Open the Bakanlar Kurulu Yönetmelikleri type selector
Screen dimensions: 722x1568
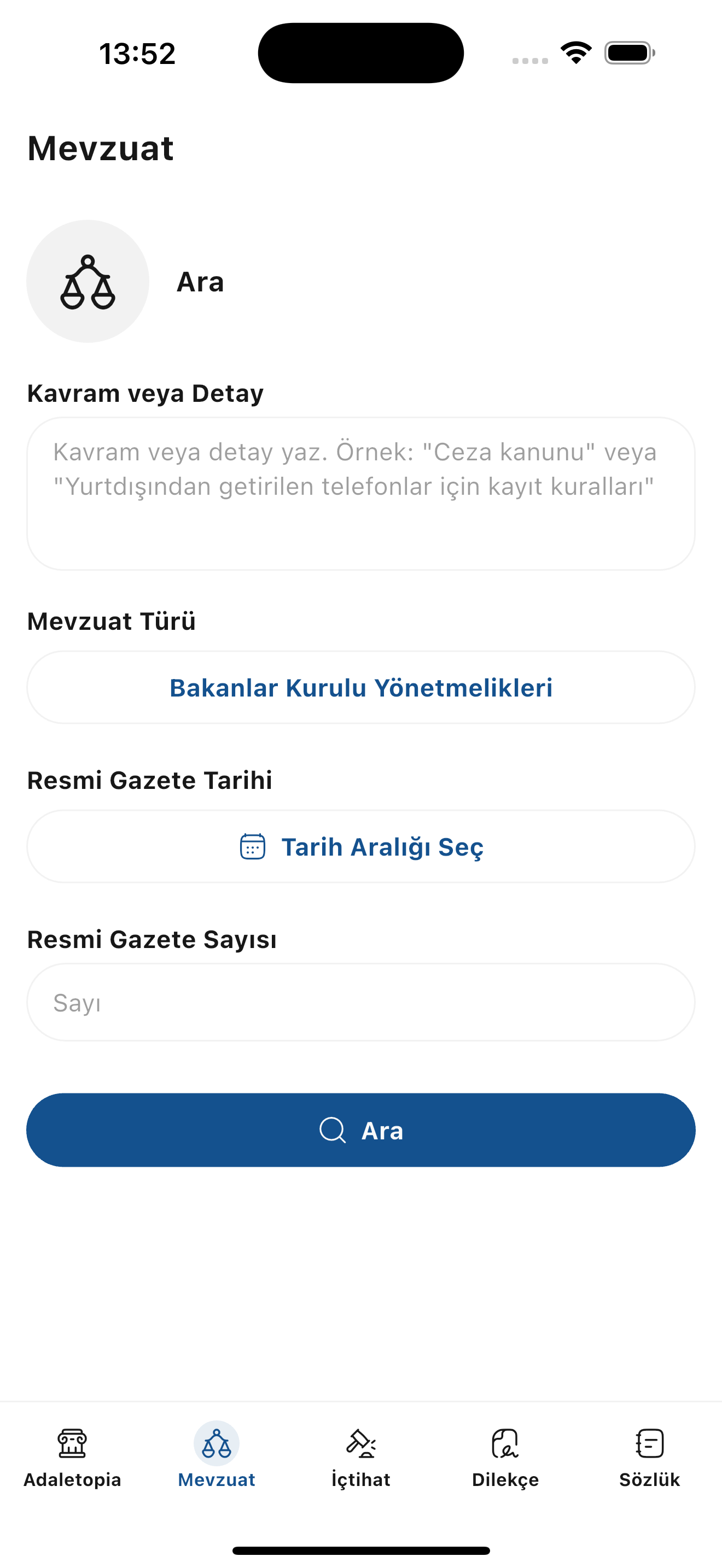point(360,687)
